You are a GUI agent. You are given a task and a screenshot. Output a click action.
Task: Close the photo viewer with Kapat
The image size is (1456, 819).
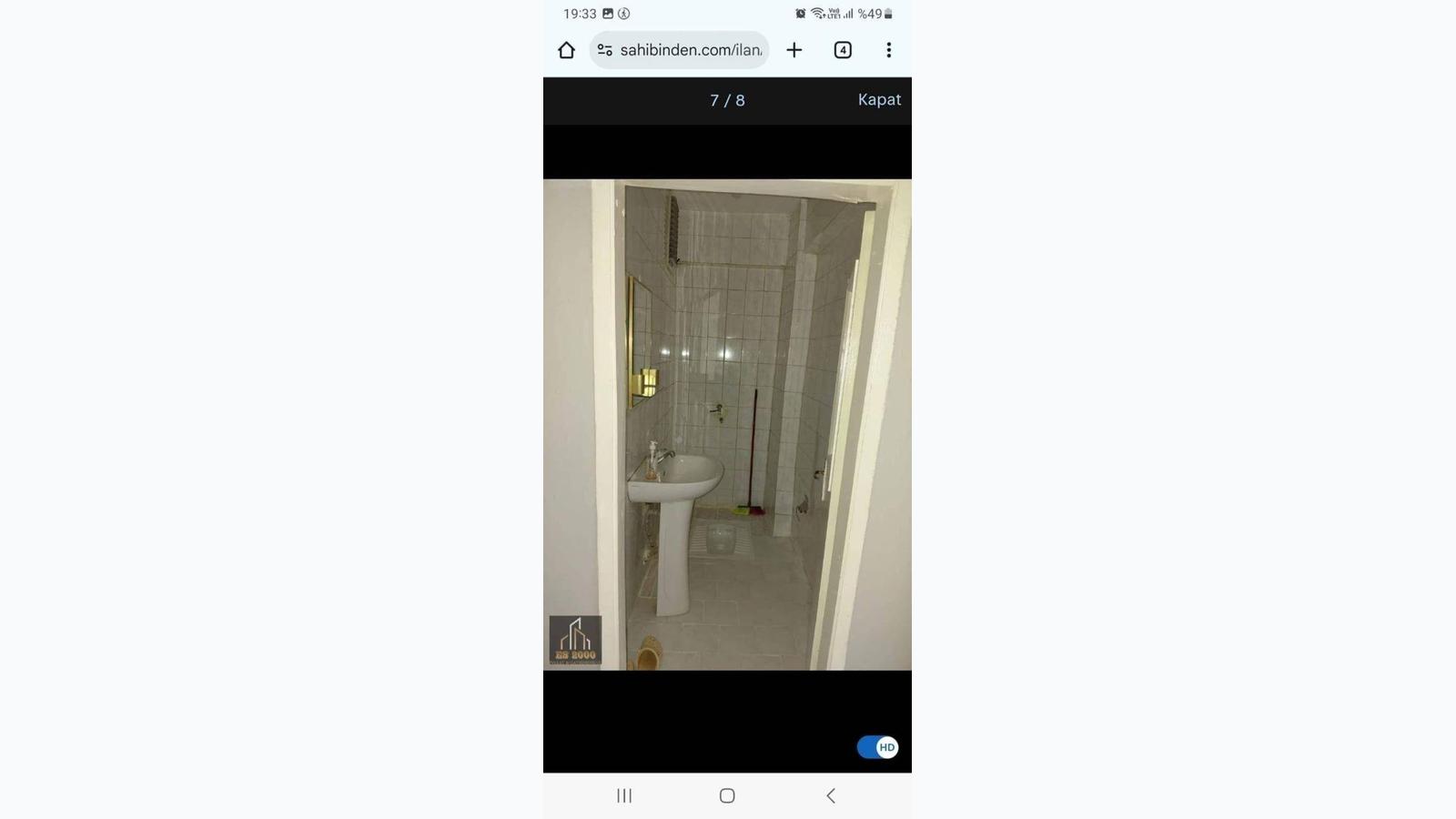878,100
